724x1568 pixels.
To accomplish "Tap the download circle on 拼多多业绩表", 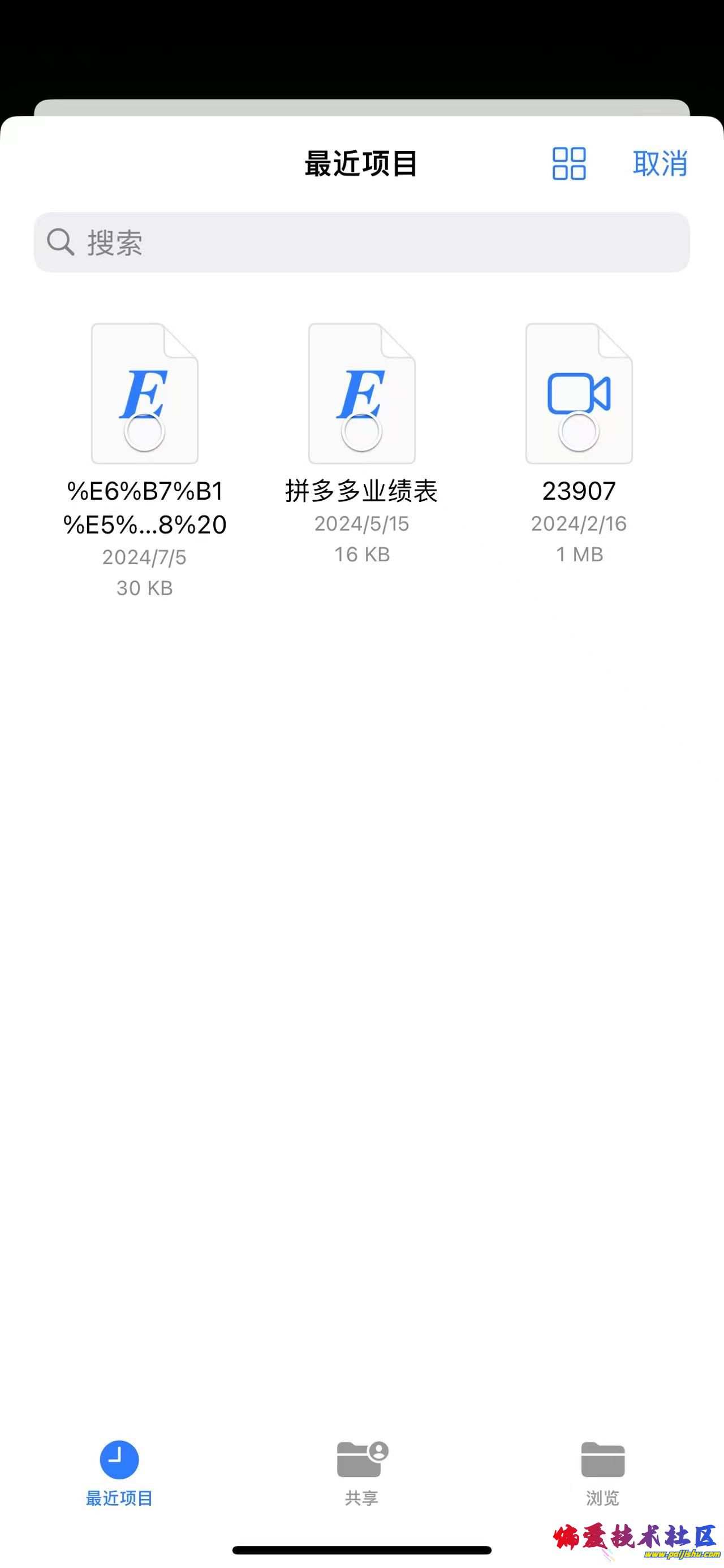I will (x=361, y=434).
